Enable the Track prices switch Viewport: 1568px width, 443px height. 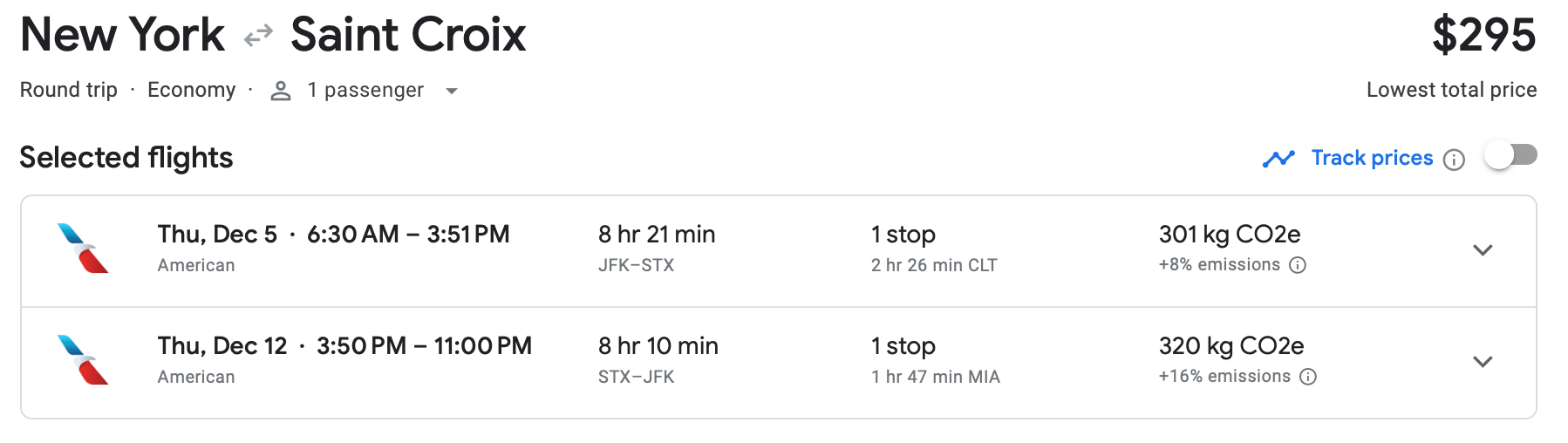coord(1510,156)
